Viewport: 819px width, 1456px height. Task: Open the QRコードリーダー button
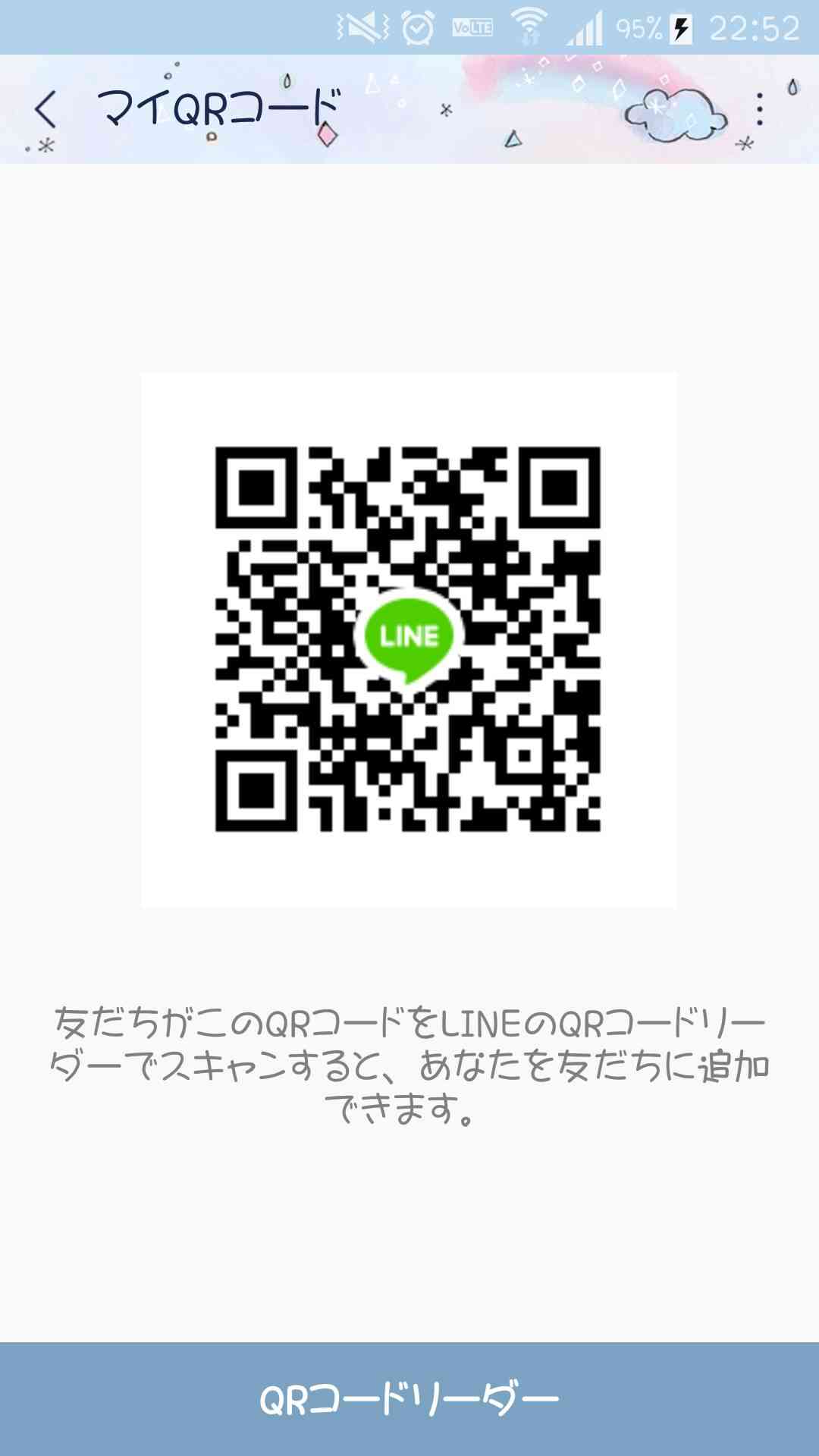click(409, 1399)
